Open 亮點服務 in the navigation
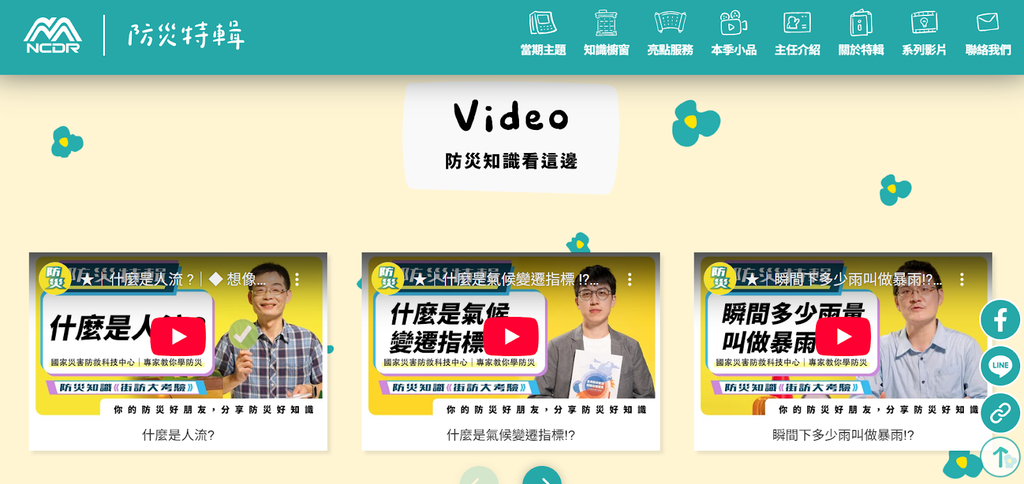 (x=670, y=34)
